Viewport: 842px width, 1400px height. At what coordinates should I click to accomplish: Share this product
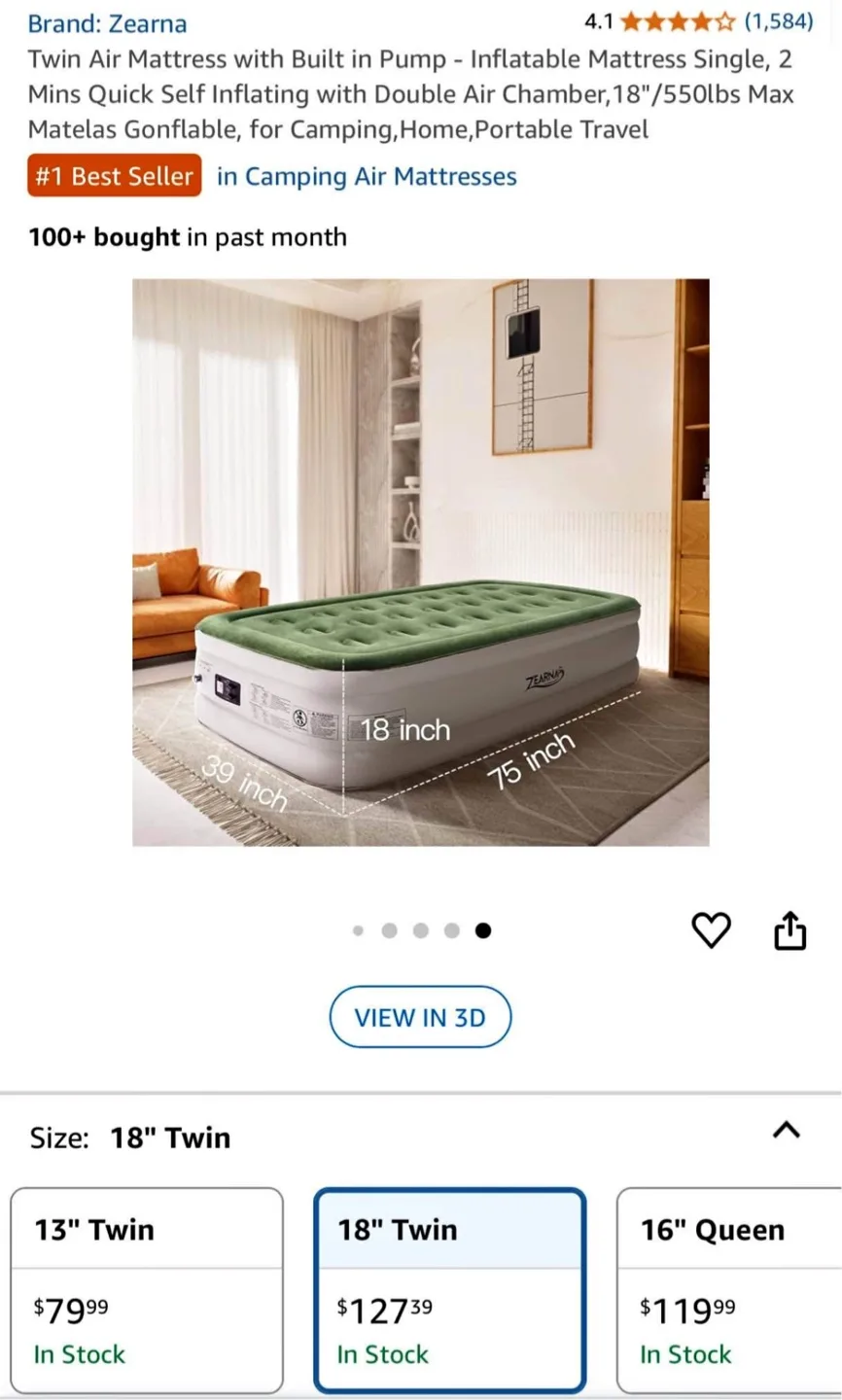pos(790,930)
